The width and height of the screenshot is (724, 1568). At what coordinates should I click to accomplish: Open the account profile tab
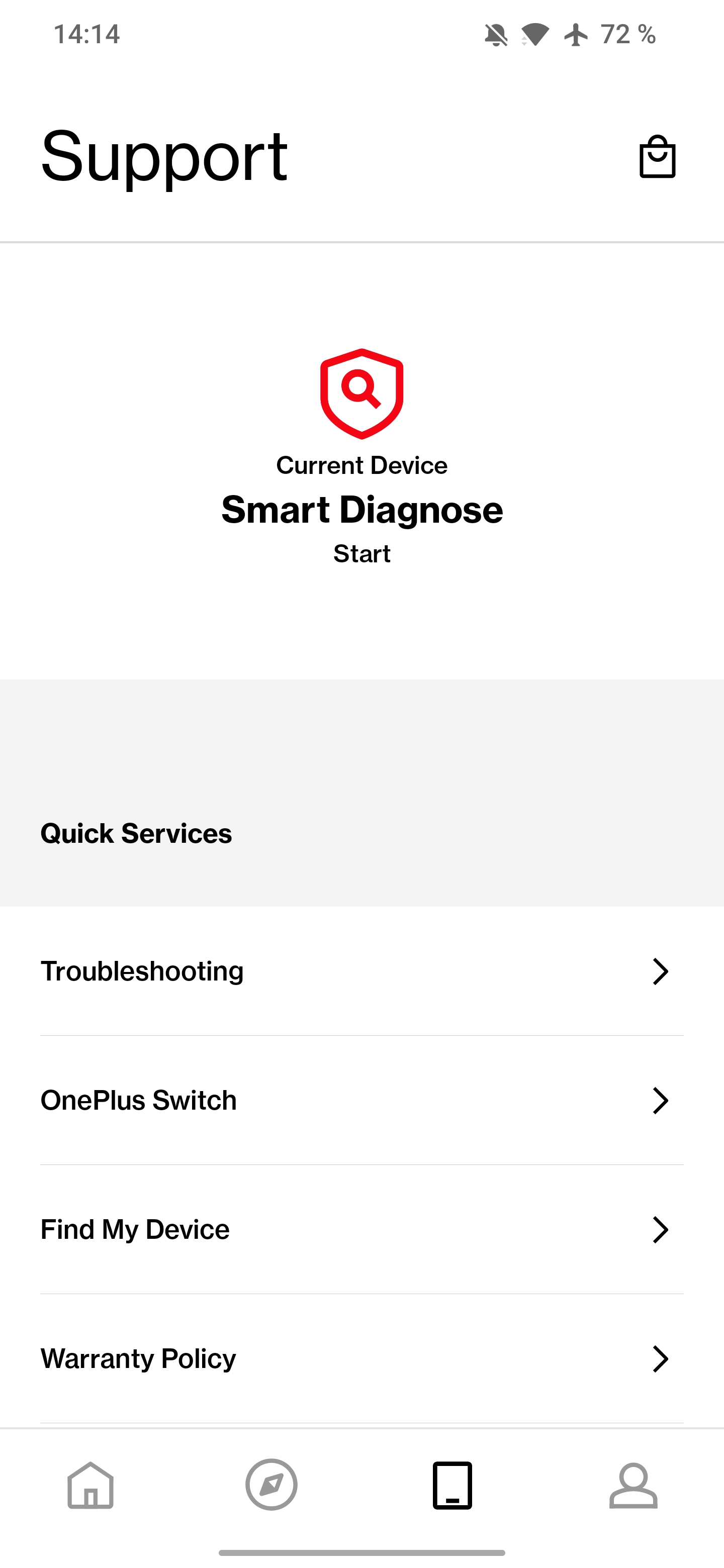click(x=633, y=1485)
